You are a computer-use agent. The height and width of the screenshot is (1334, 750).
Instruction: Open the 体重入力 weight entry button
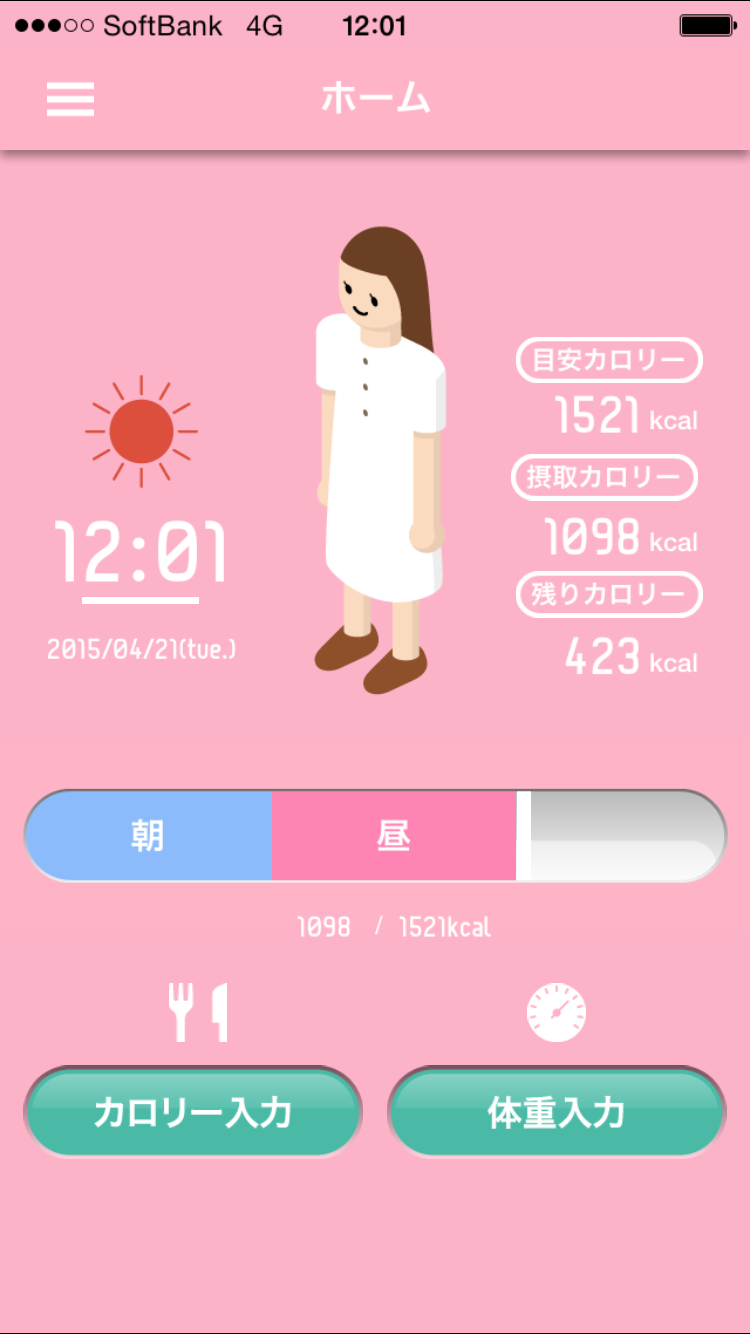coord(557,1112)
